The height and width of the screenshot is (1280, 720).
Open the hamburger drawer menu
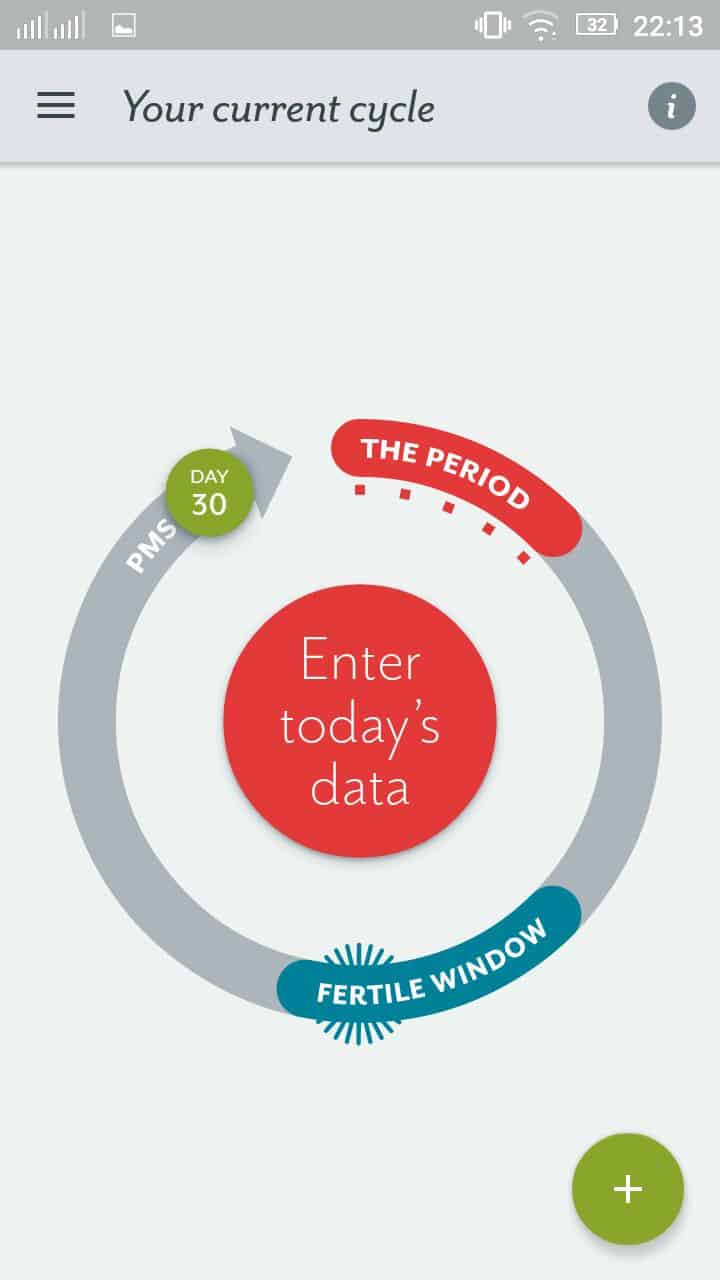56,106
